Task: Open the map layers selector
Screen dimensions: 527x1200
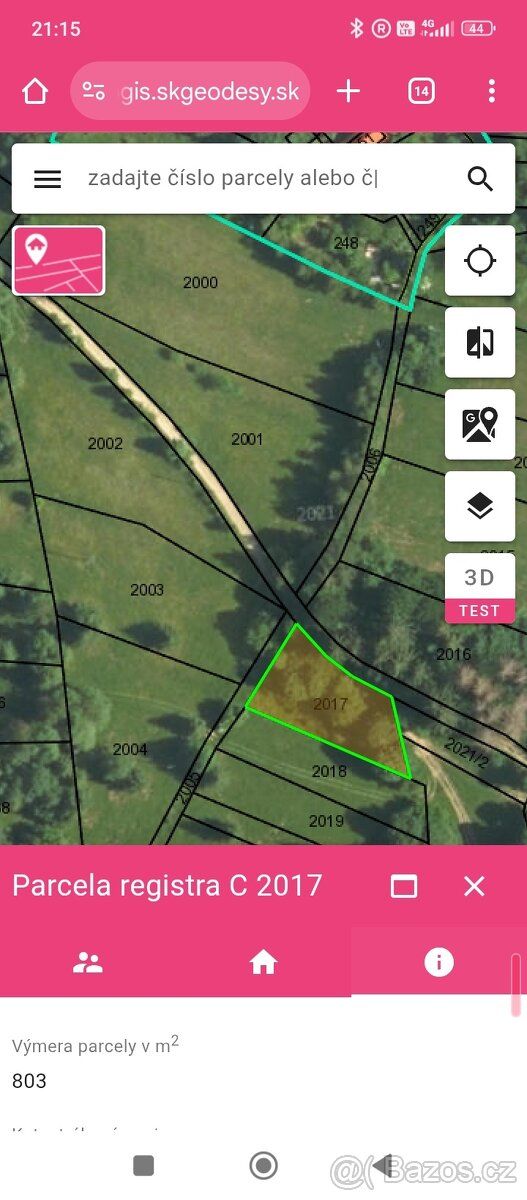Action: tap(480, 506)
